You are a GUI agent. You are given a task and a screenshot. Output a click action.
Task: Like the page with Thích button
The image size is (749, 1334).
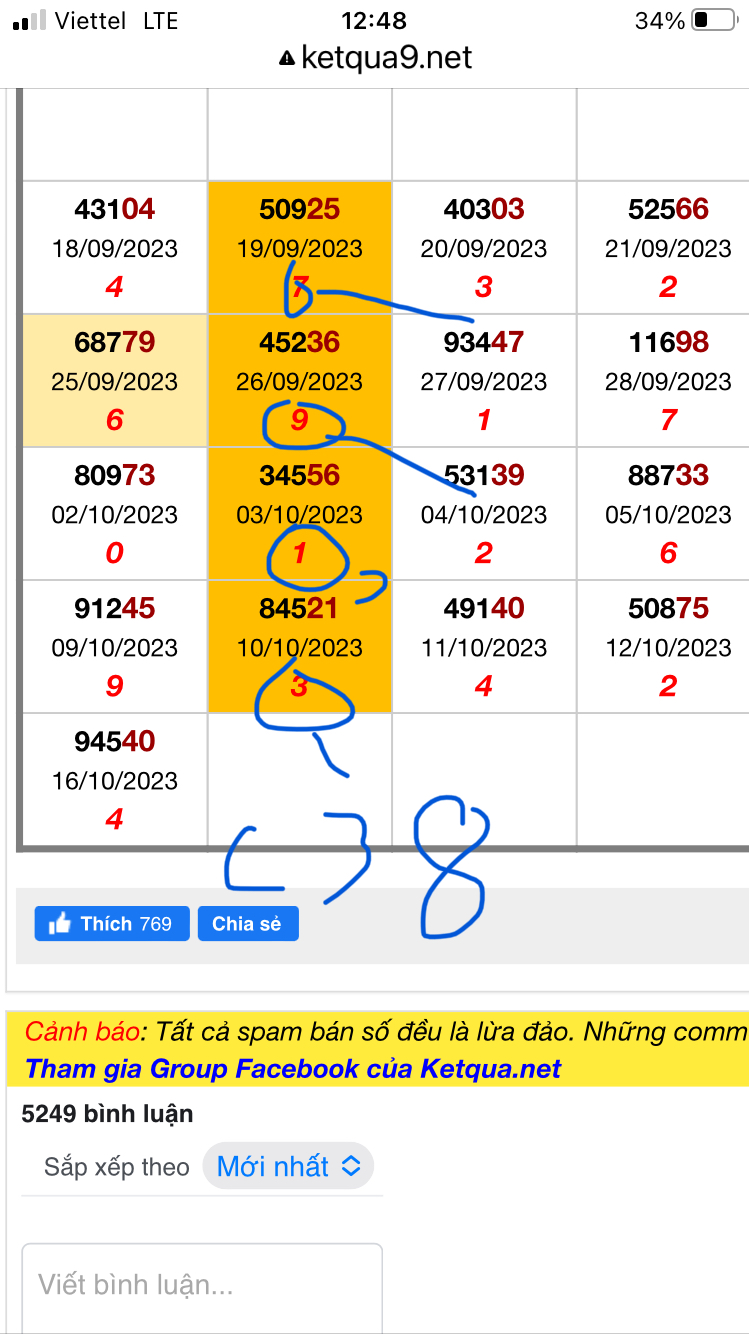(111, 923)
